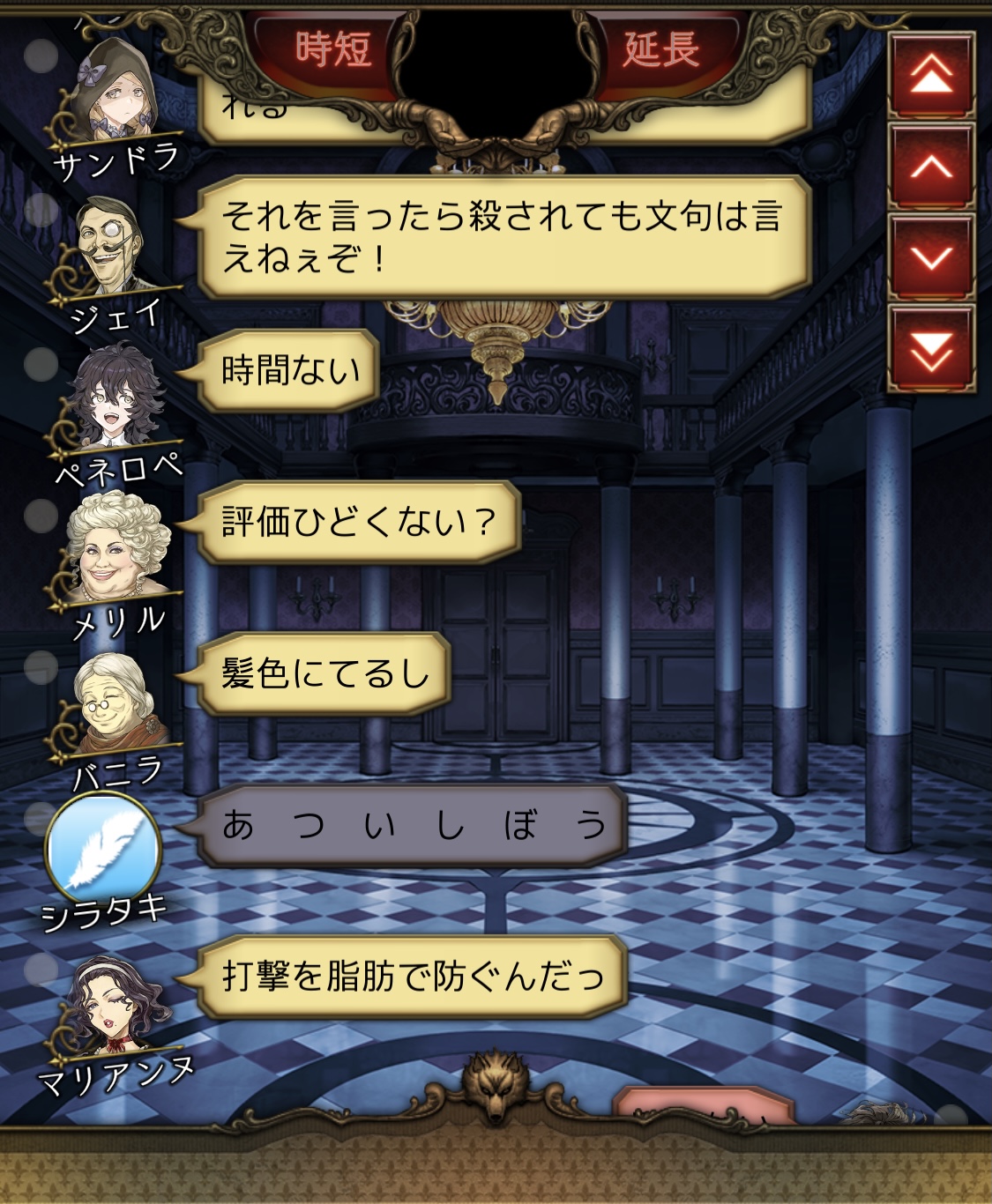Jump to the top of the chat log
This screenshot has width=992, height=1204.
point(931,77)
